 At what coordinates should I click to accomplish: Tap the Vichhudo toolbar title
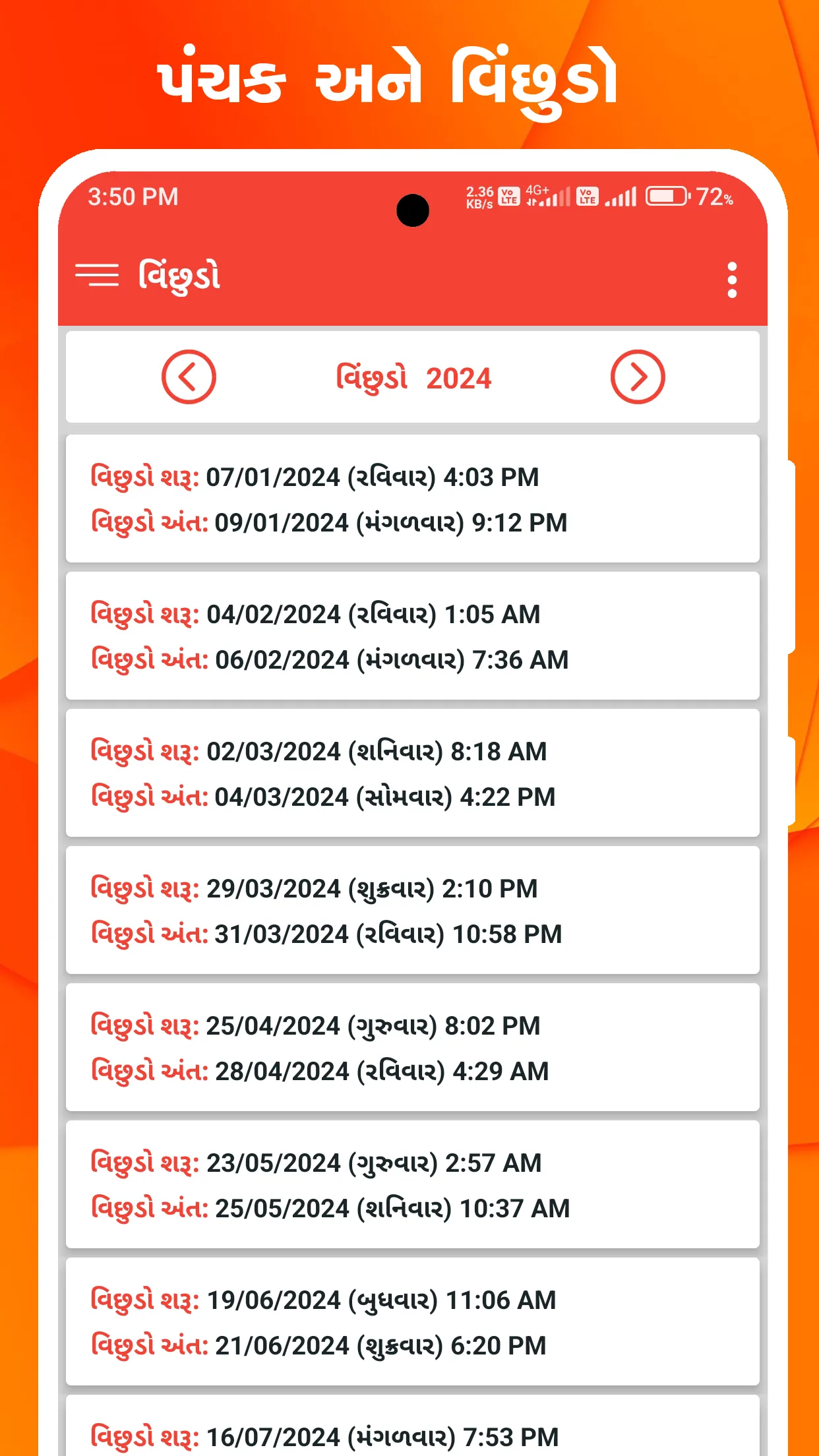click(x=178, y=276)
